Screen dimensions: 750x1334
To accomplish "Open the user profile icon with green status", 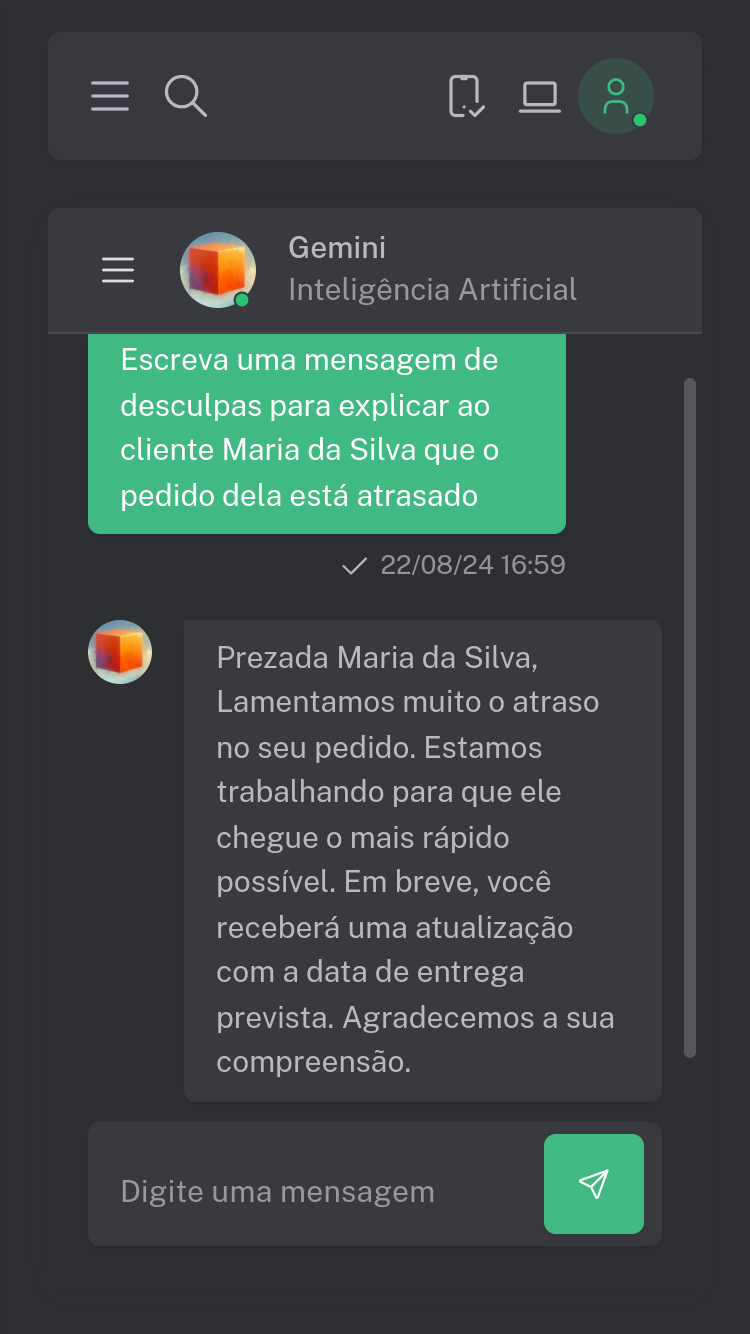I will tap(615, 96).
